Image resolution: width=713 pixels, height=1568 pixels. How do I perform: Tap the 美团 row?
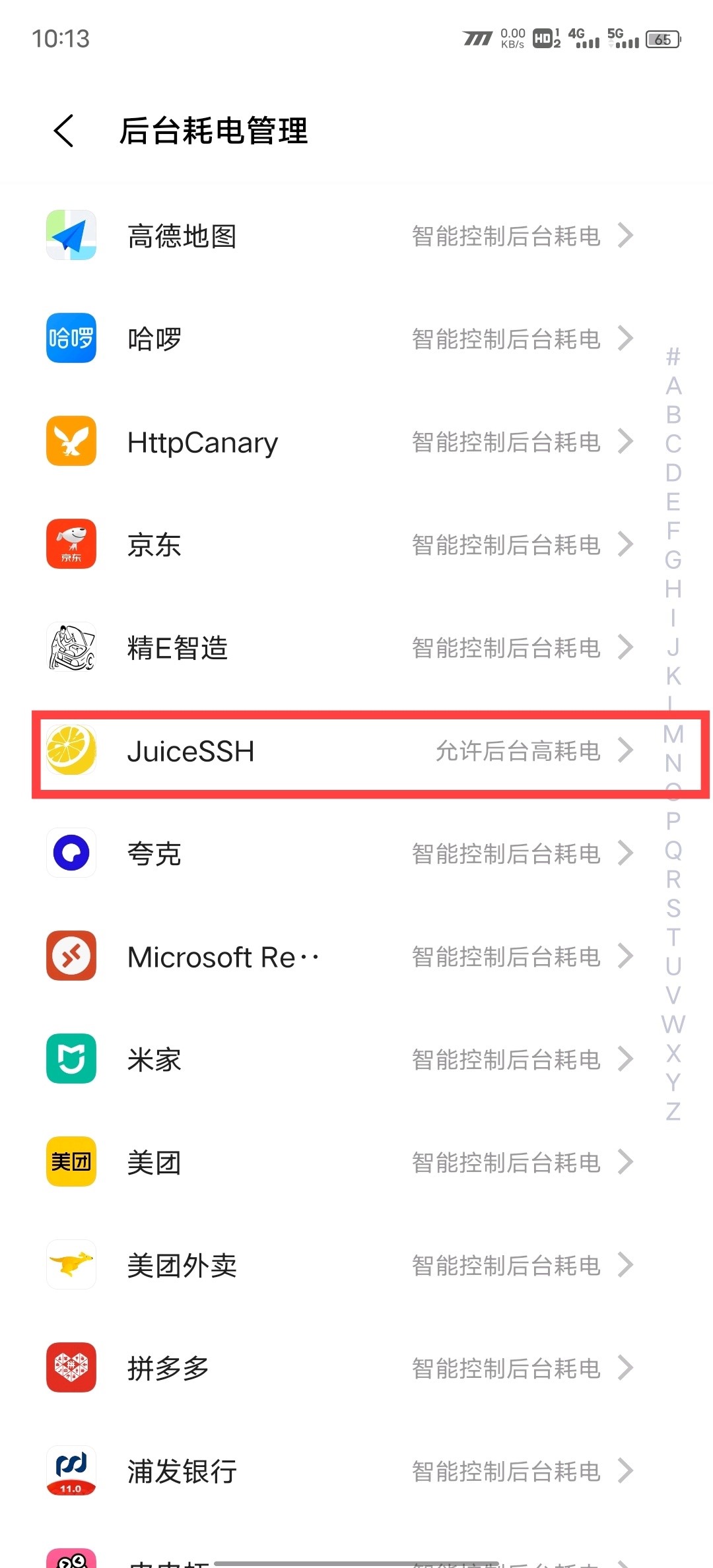pyautogui.click(x=340, y=1162)
